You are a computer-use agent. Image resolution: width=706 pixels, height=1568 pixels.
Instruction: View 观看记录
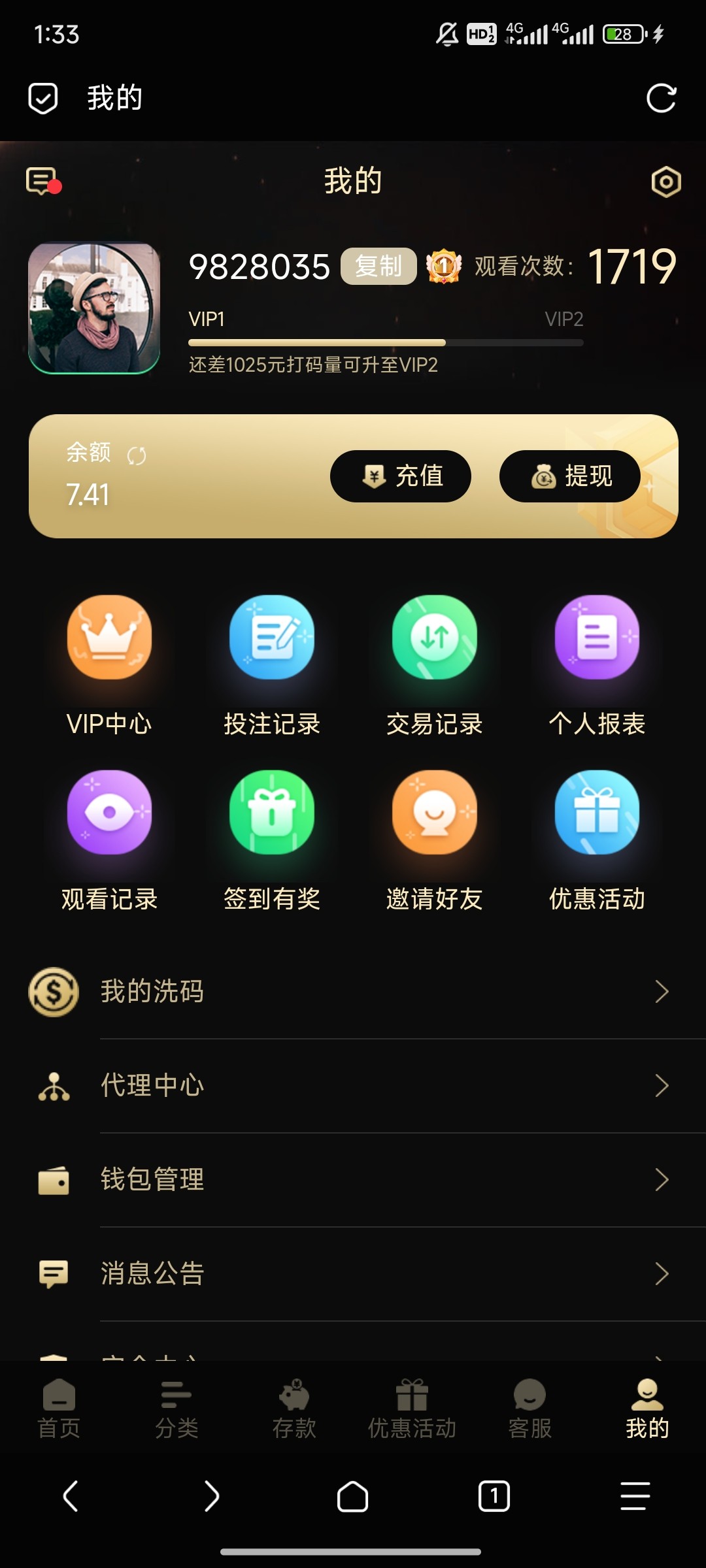[109, 840]
